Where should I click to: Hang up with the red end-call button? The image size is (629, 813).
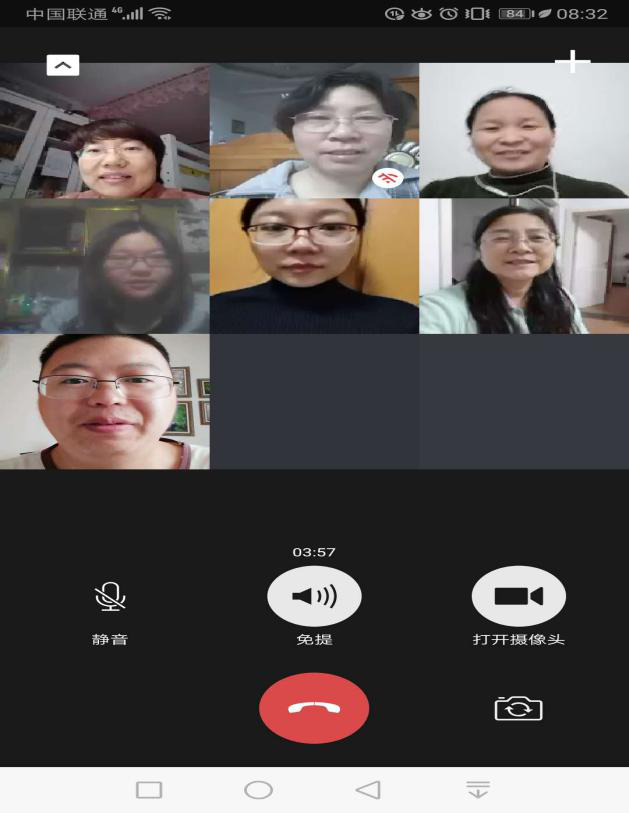tap(314, 707)
